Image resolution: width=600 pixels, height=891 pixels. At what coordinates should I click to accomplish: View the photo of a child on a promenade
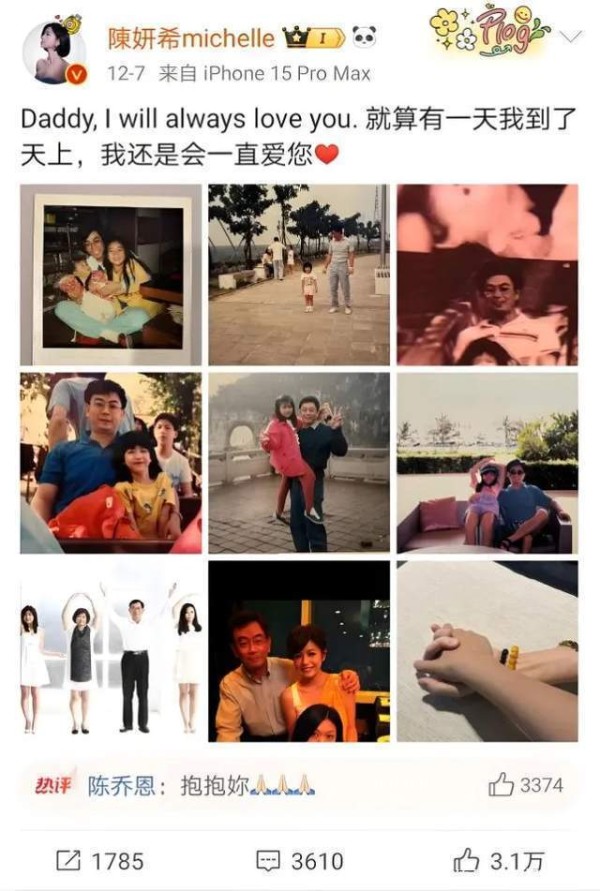click(299, 275)
